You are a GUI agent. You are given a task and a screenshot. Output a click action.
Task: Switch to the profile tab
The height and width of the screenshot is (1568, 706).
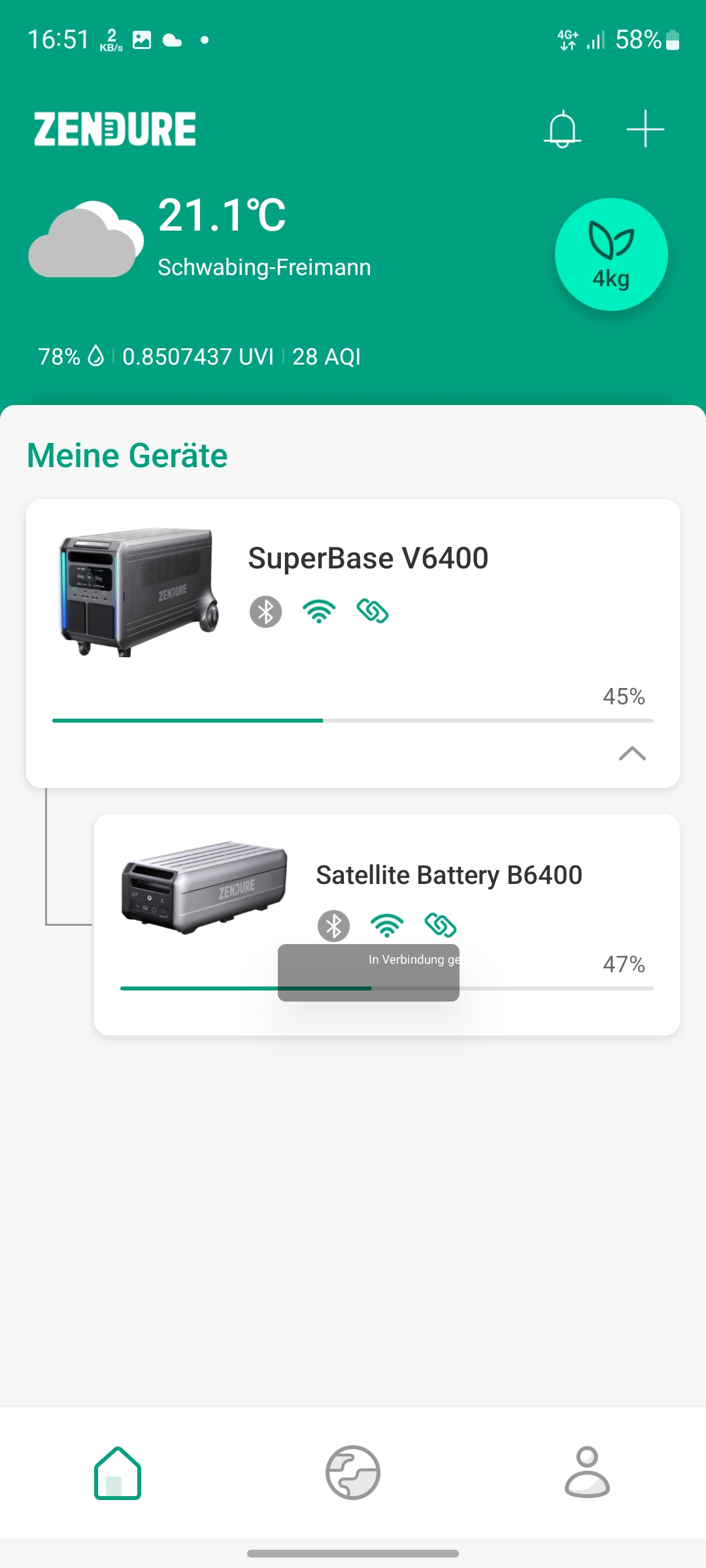587,1473
